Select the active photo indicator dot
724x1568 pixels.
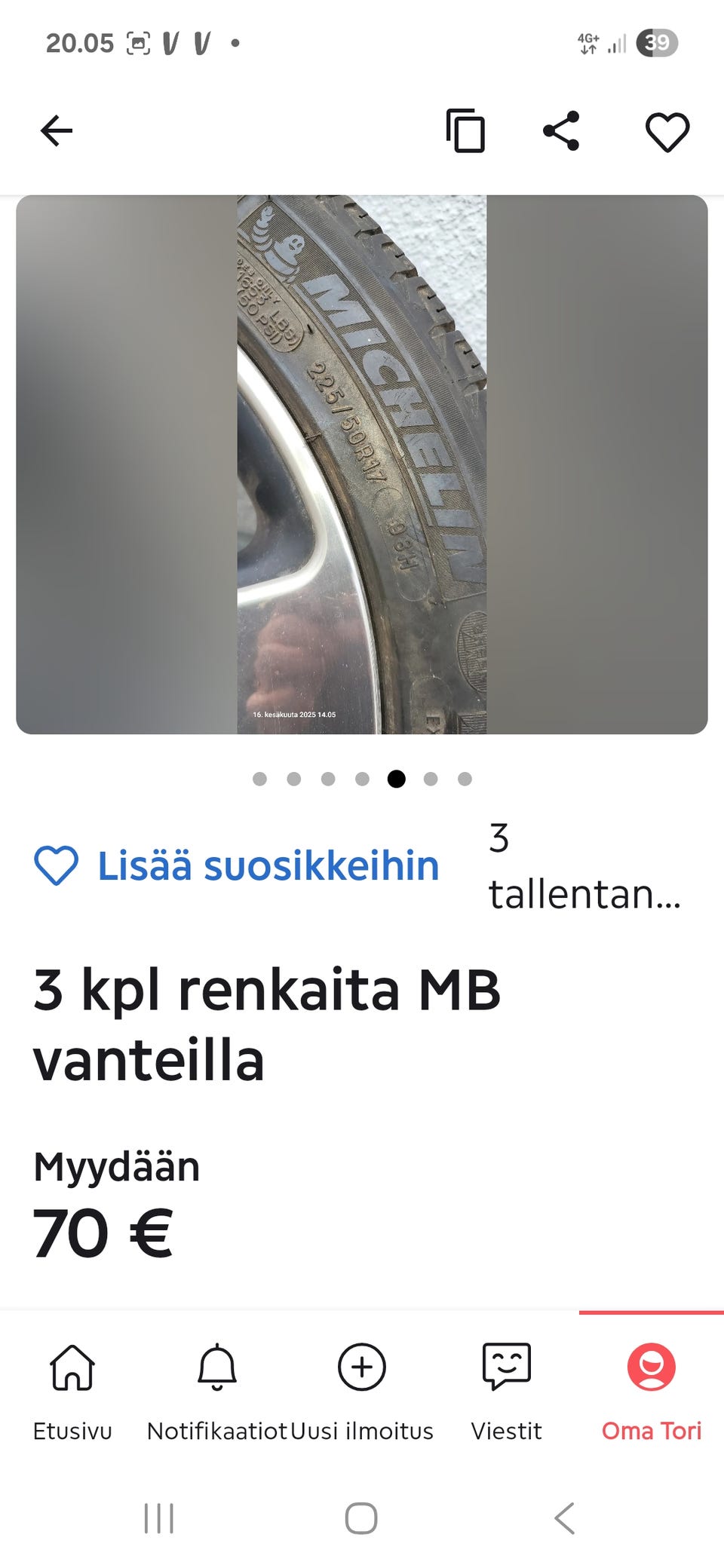396,779
